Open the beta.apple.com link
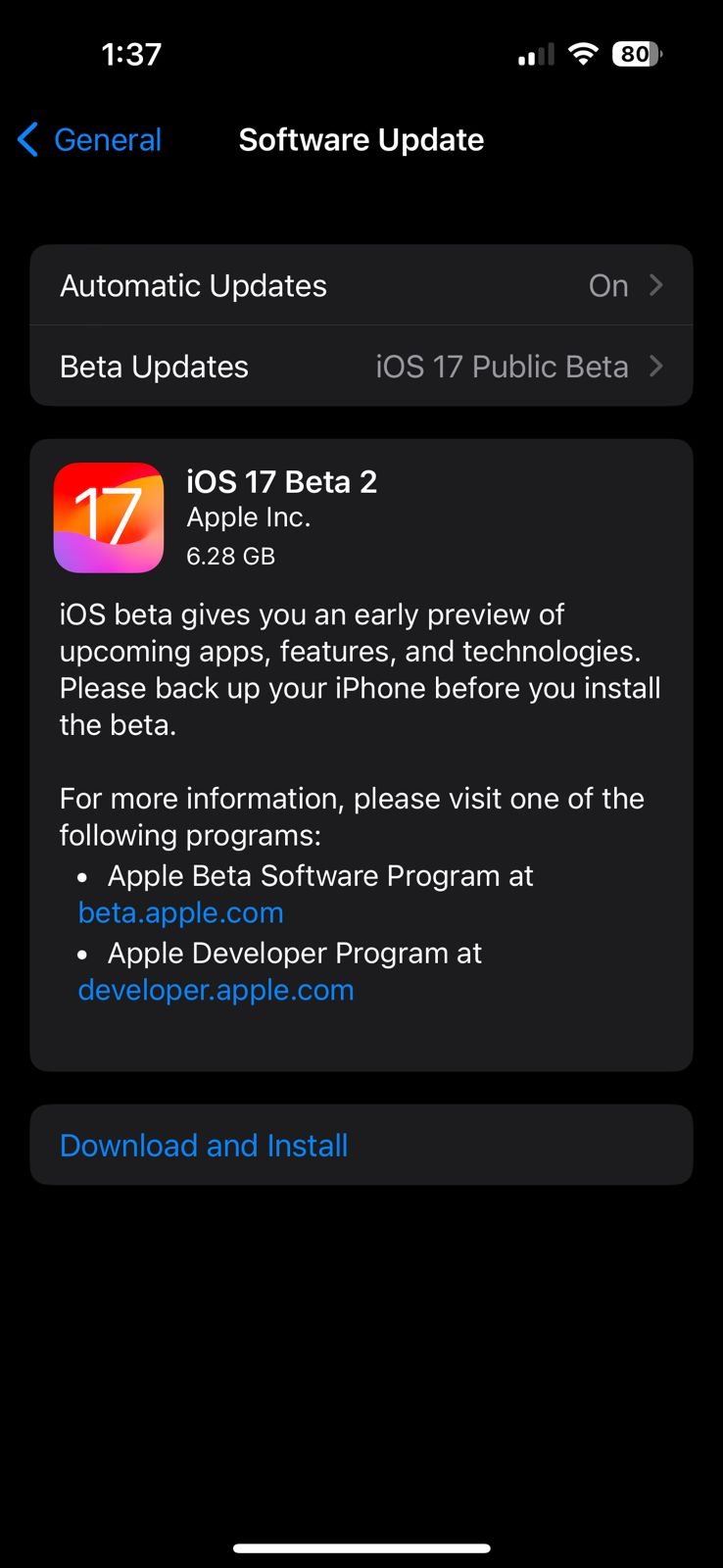This screenshot has height=1568, width=723. tap(181, 912)
